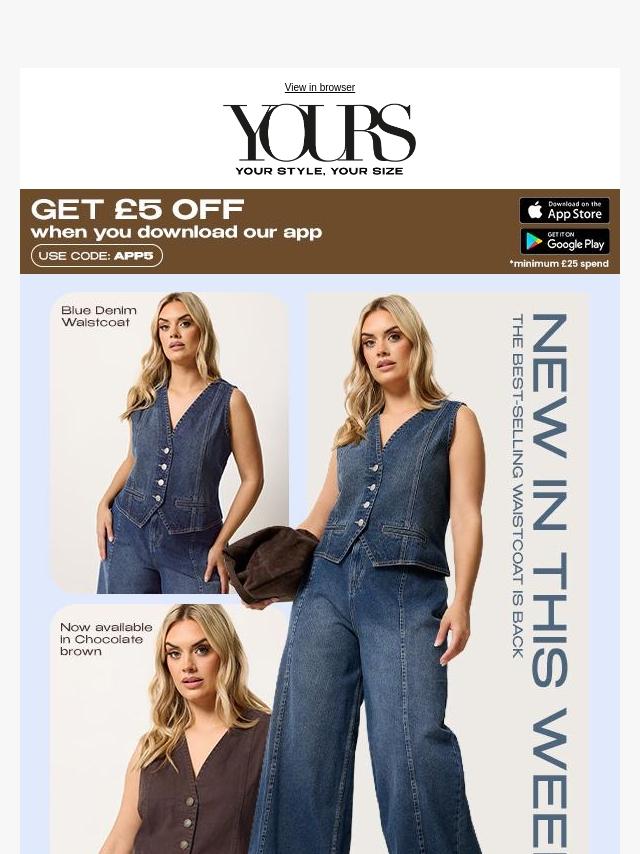Open the Blue Denim Waistcoat tile
Image resolution: width=640 pixels, height=854 pixels.
(169, 443)
